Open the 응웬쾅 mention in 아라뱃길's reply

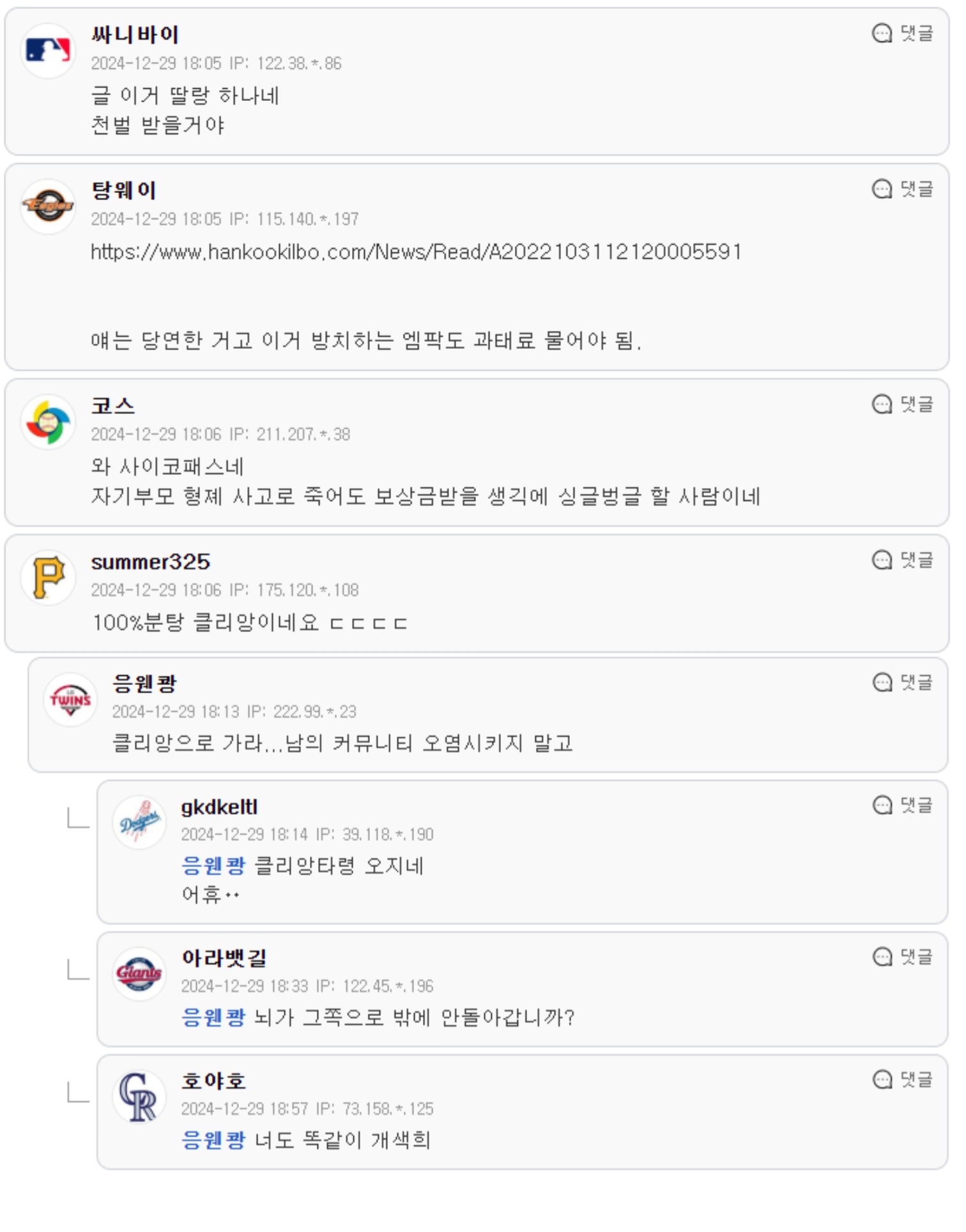(x=213, y=1017)
